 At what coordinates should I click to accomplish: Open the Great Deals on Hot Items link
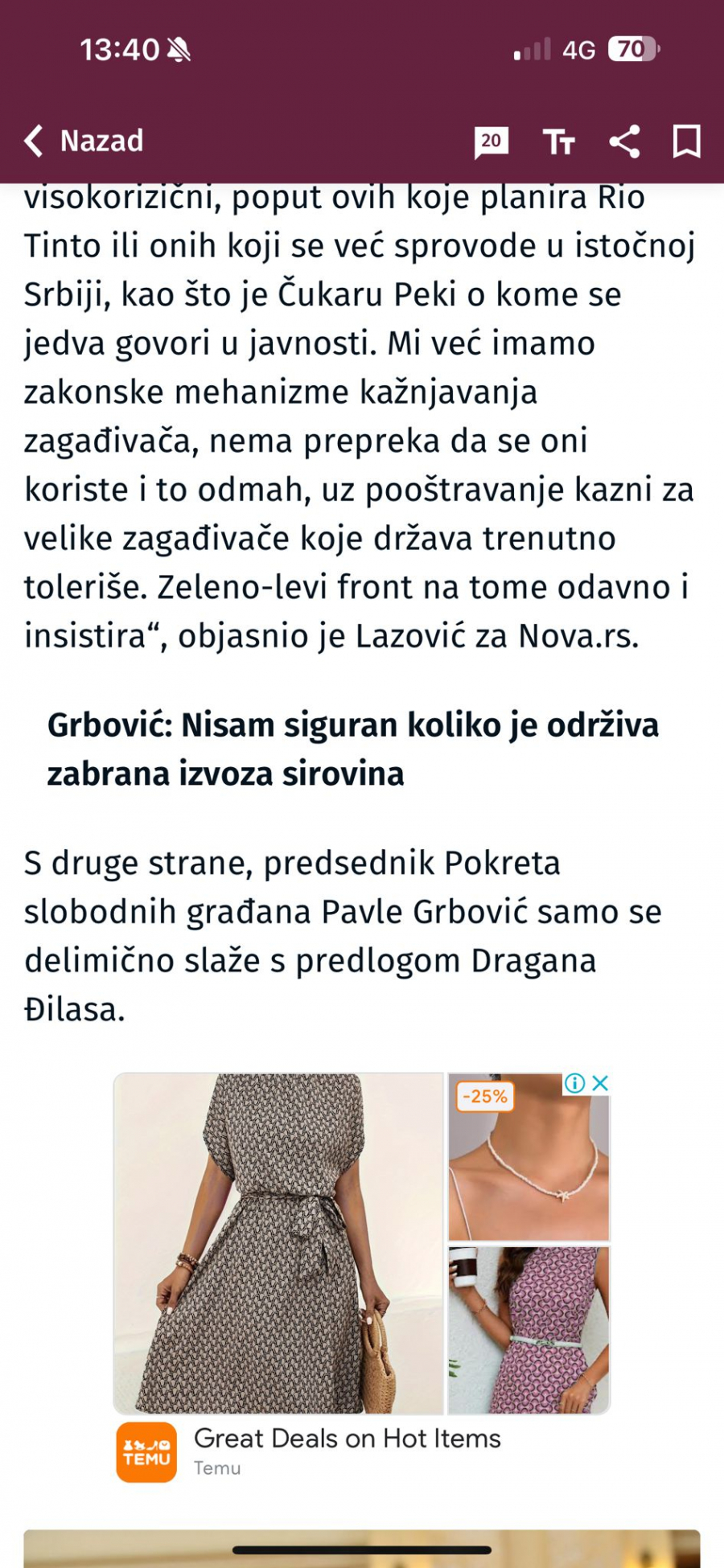tap(347, 1439)
